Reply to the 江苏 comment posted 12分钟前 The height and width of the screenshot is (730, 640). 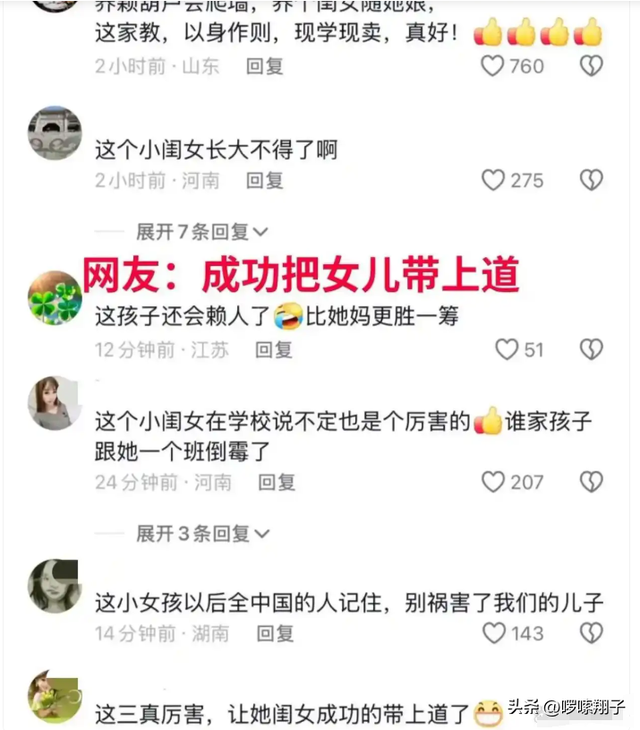click(273, 350)
